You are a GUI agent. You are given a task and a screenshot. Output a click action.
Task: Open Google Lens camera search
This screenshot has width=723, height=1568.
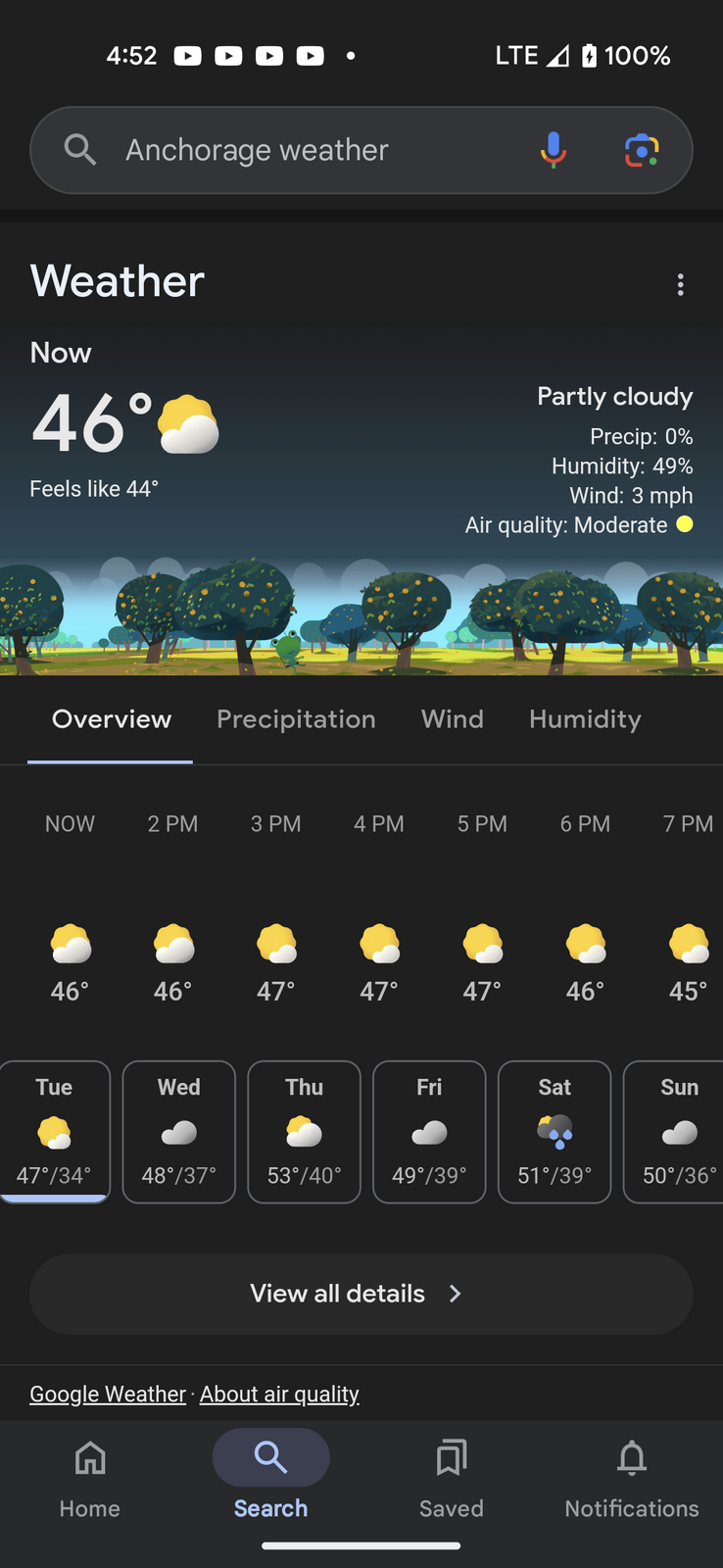point(642,150)
